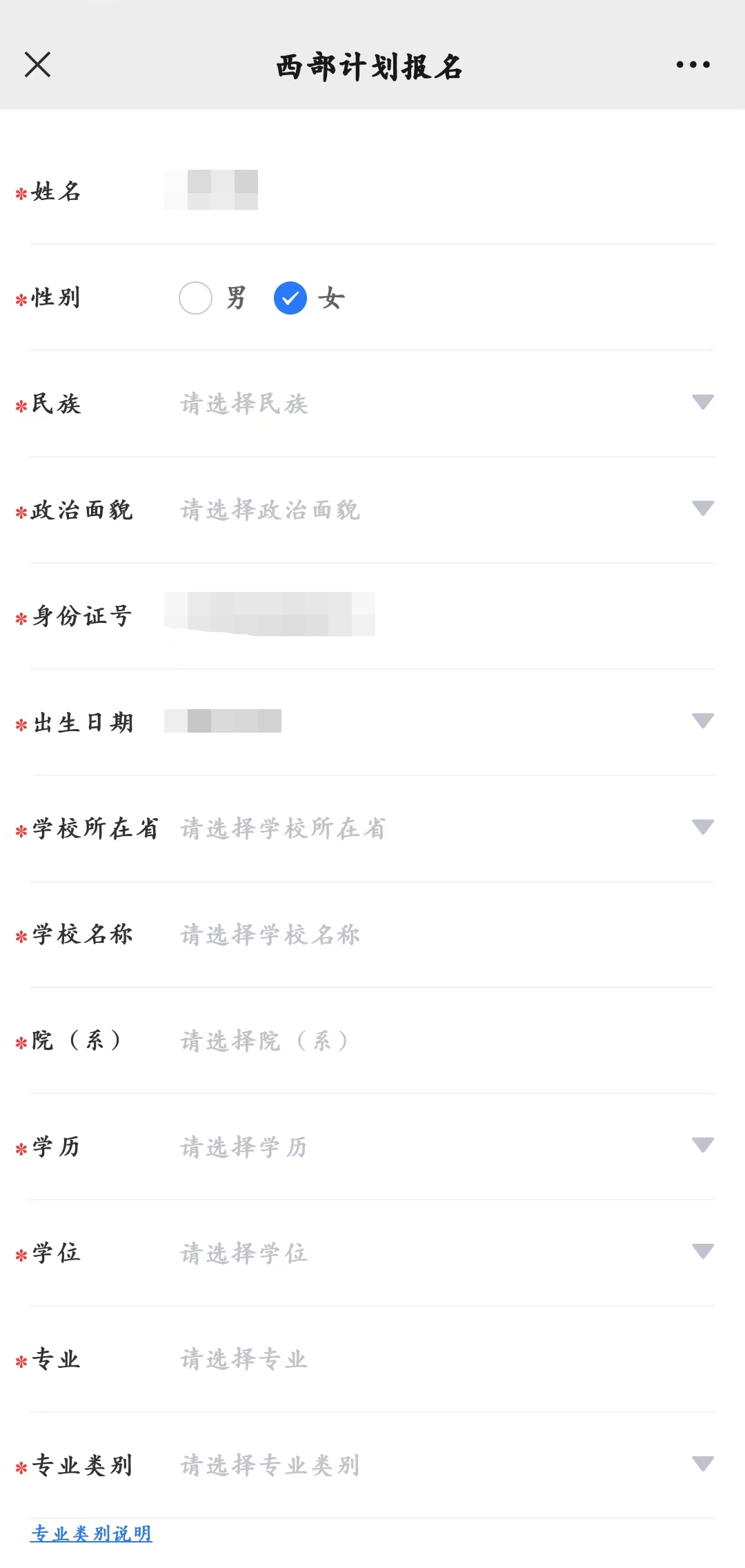Select 女 as gender

click(x=290, y=298)
